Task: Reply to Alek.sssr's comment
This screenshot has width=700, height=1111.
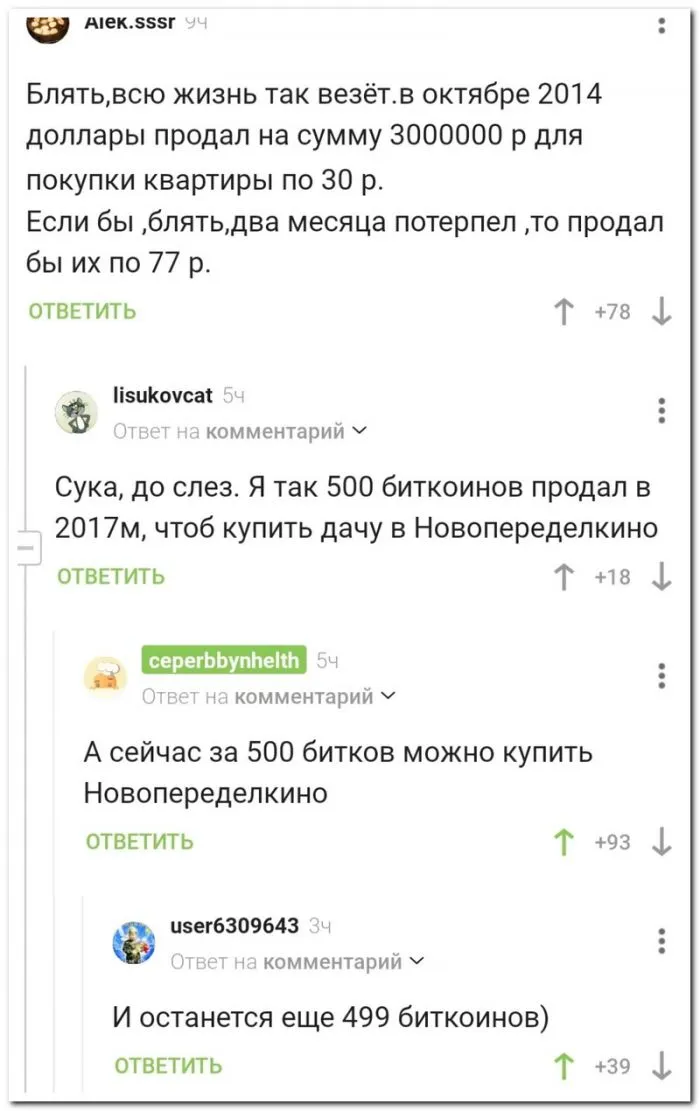Action: click(x=82, y=311)
